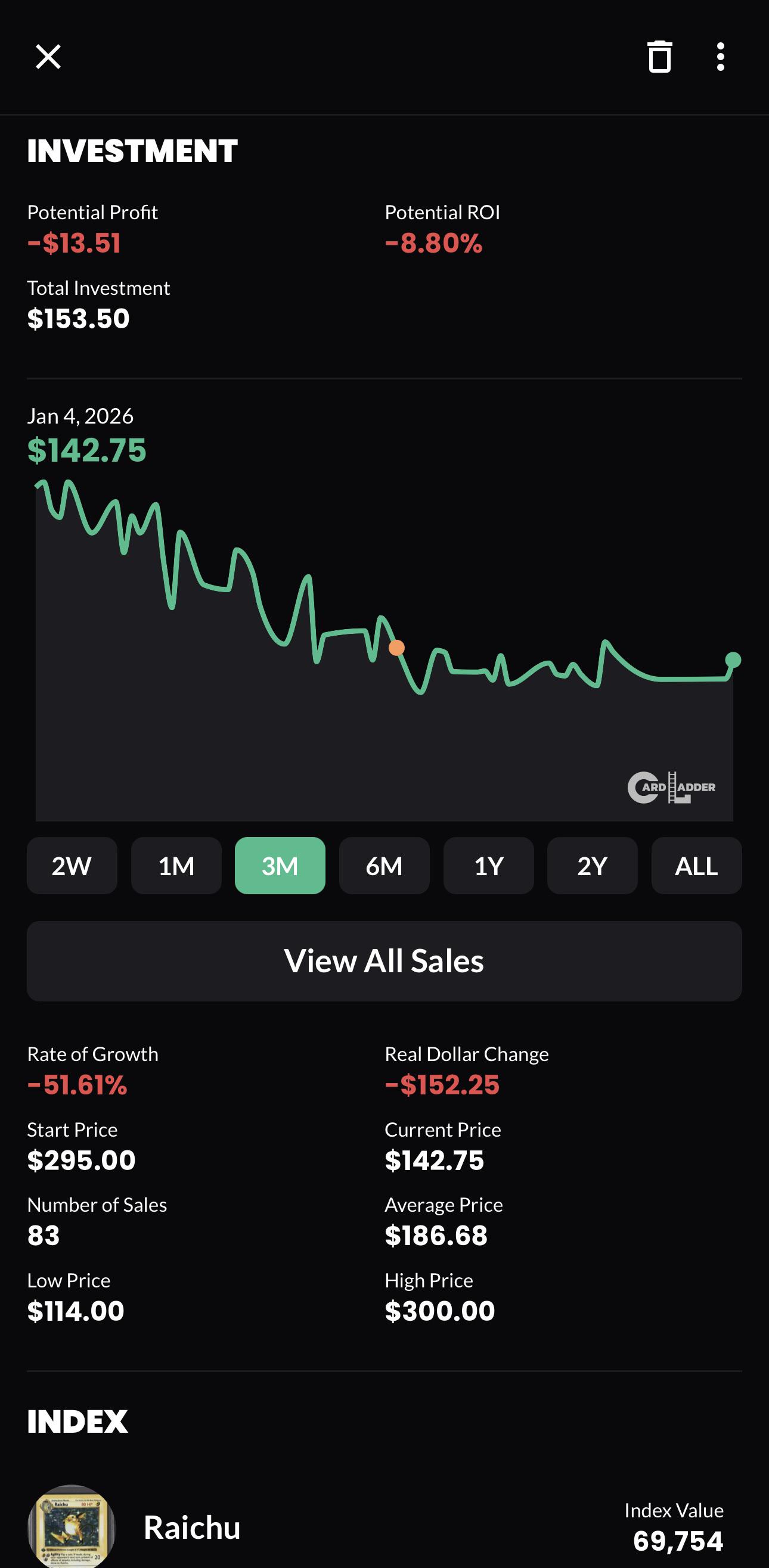Enable the 6M time range

384,866
